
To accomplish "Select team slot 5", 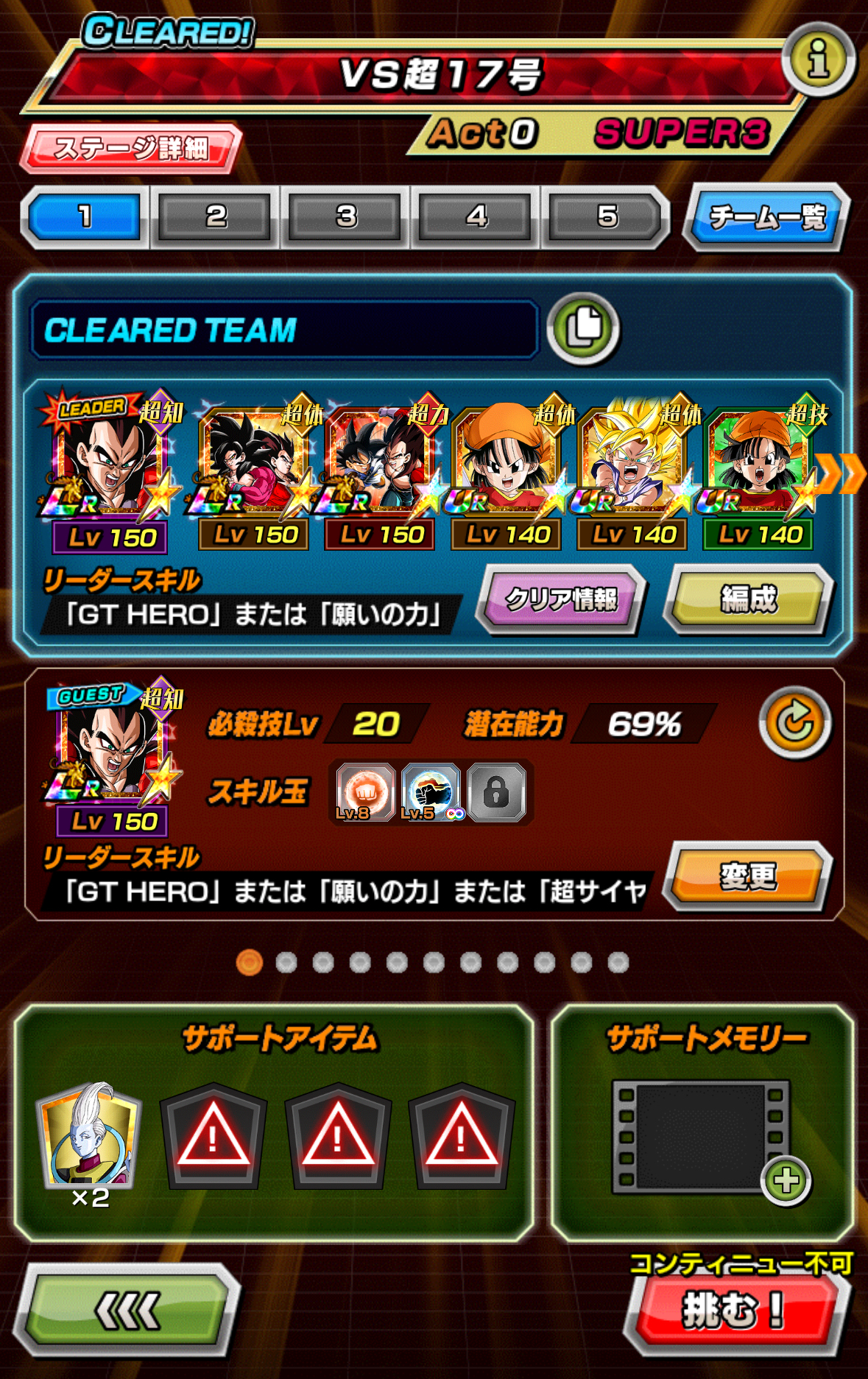I will click(x=606, y=217).
